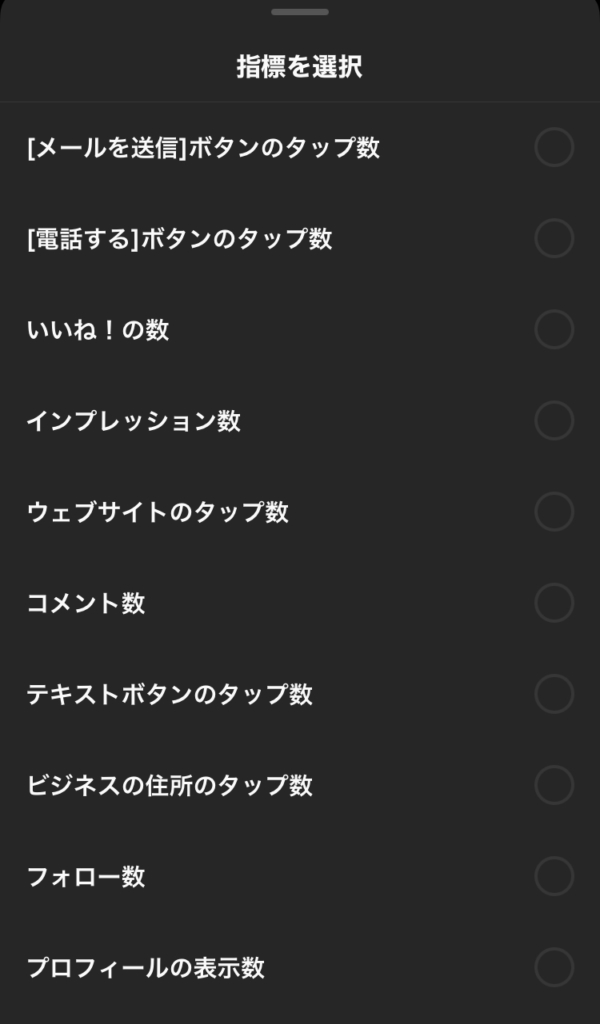Choose [電話する]ボタンのタップ数 metric
Screen dimensions: 600x1024
[553, 239]
